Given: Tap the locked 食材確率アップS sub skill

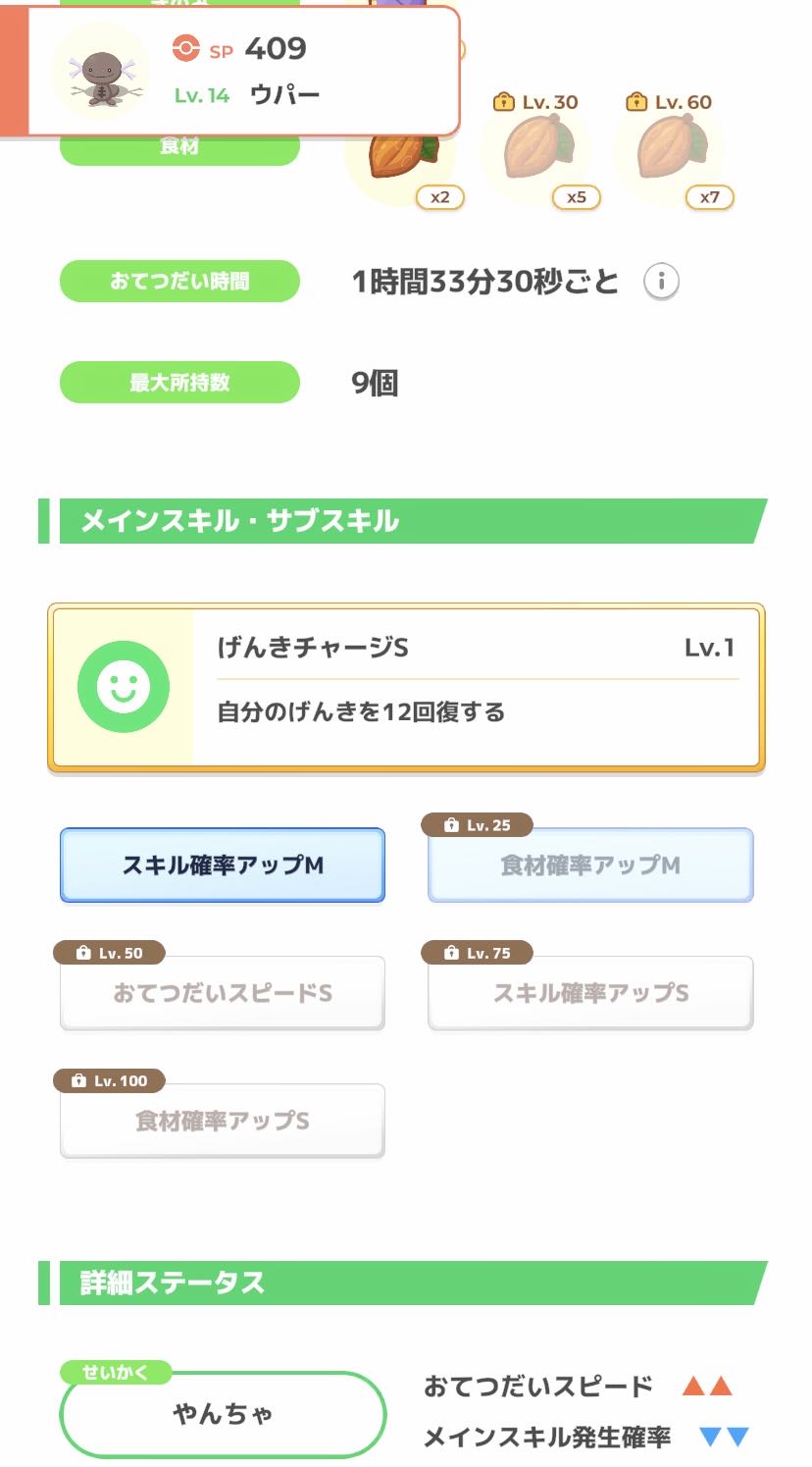Looking at the screenshot, I should (223, 1121).
